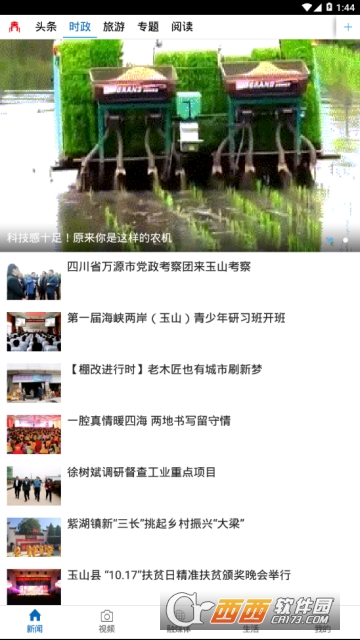
Task: Open the app logo at top left
Action: pyautogui.click(x=14, y=27)
